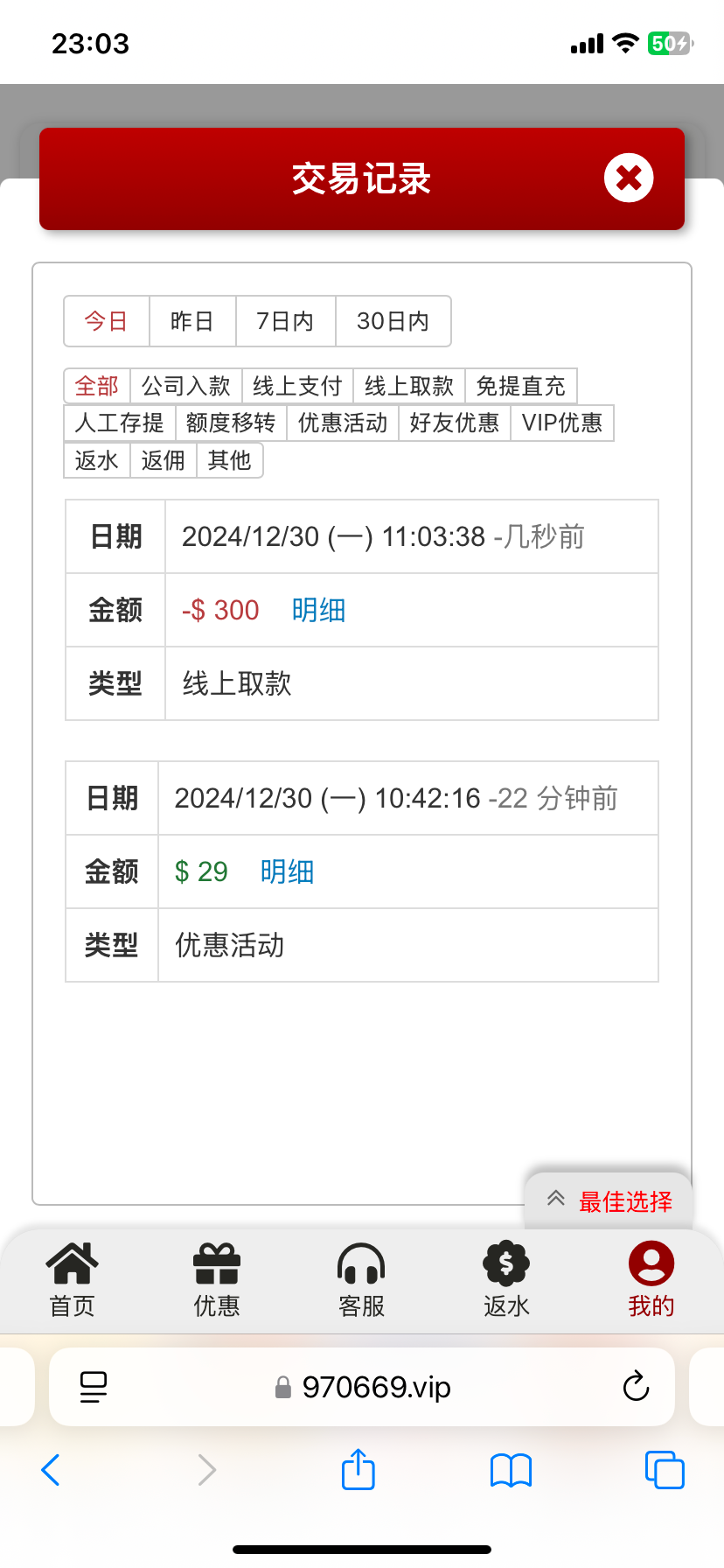This screenshot has height=1568, width=724.
Task: Switch to the 昨日 date filter
Action: 192,321
